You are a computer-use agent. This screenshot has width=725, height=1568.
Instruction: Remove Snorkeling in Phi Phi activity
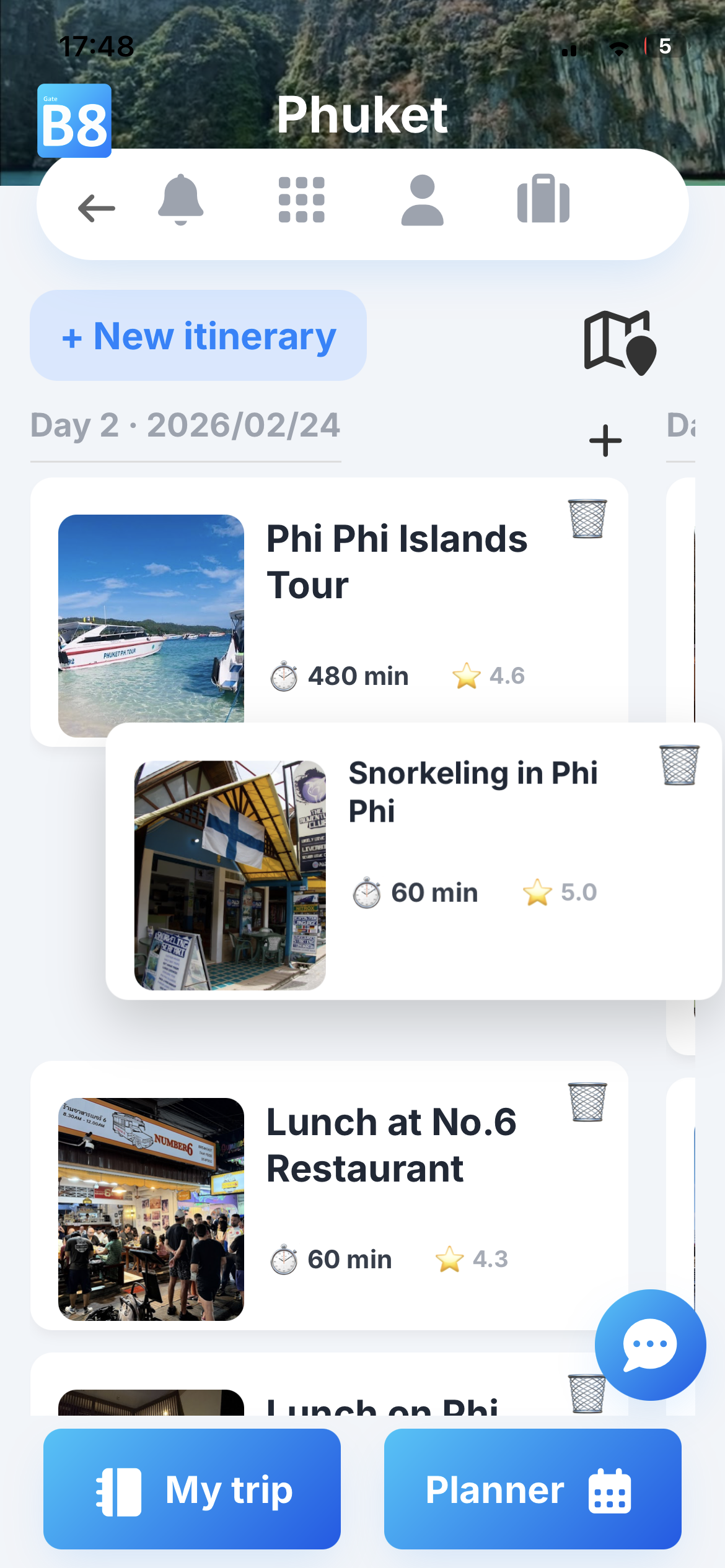click(x=679, y=765)
